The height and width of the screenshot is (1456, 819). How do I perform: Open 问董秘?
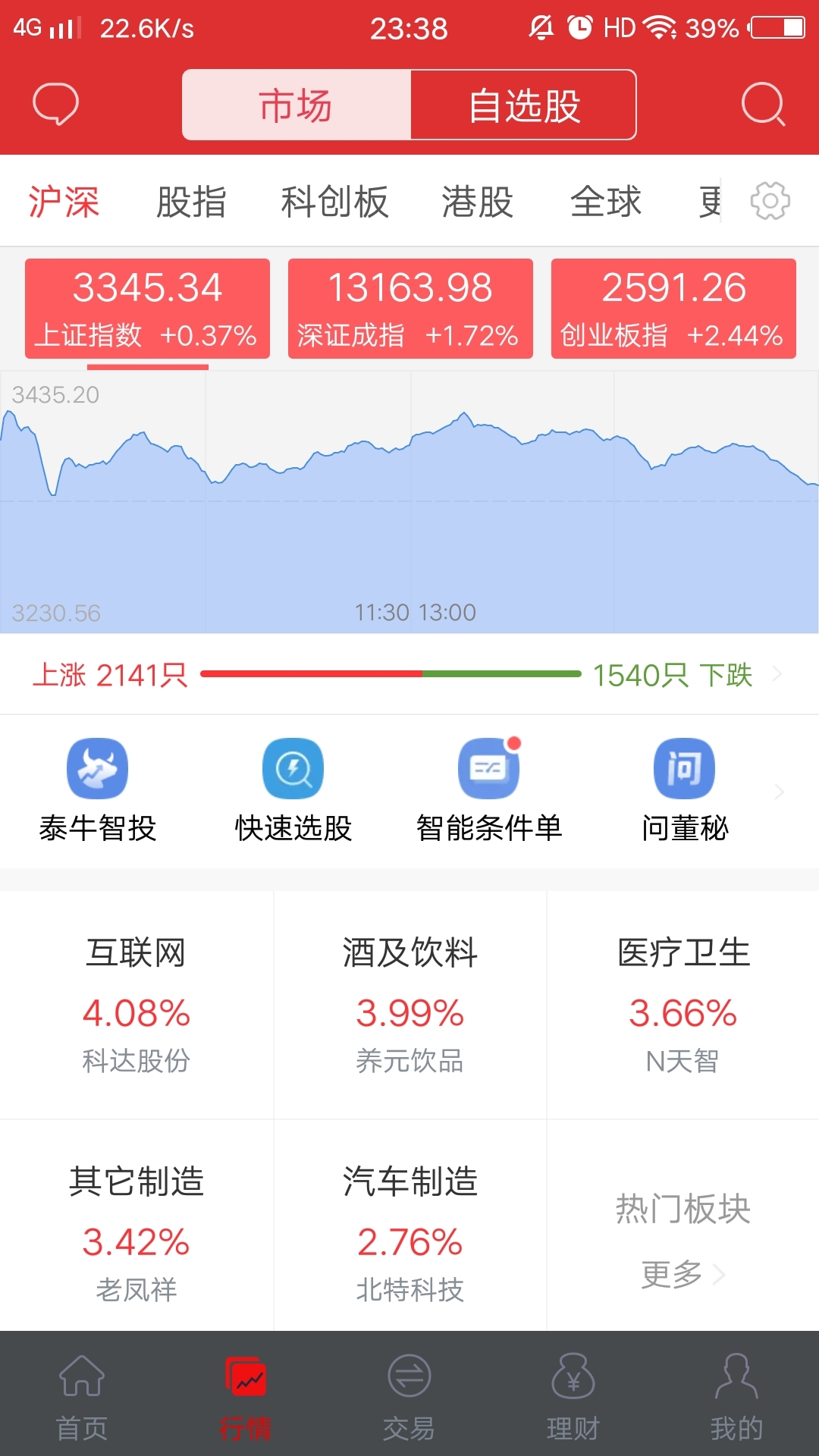685,791
